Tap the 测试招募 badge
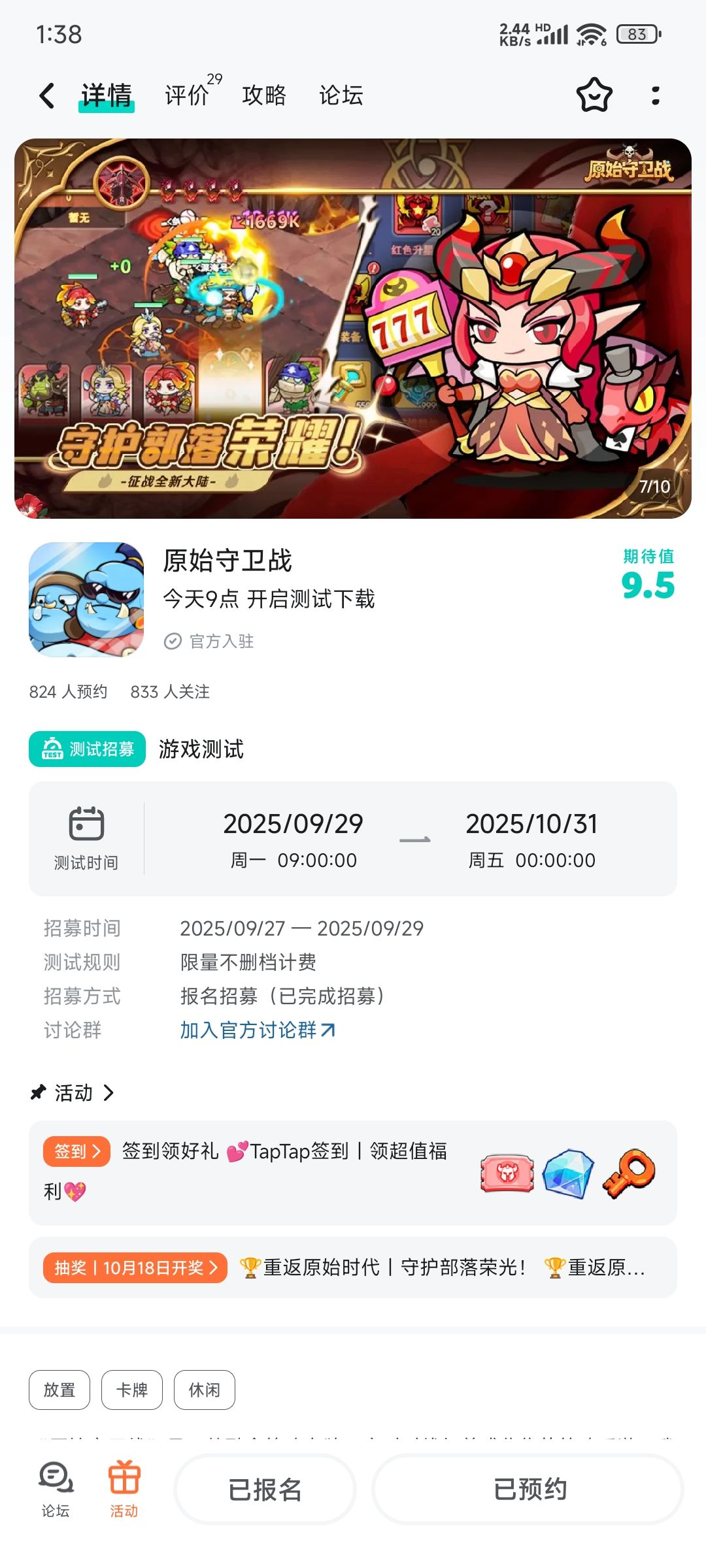 click(87, 749)
